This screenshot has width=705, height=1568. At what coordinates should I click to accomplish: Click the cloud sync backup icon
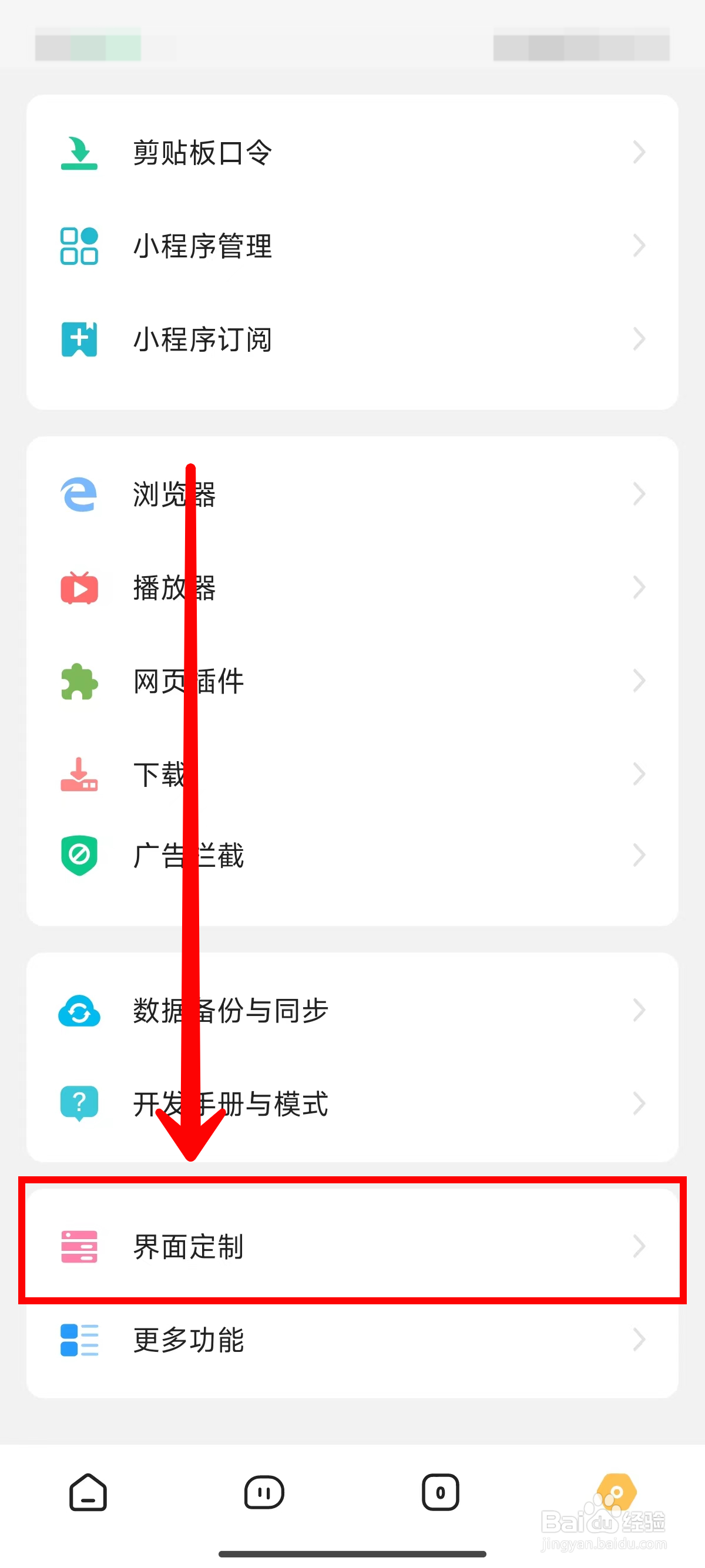point(78,1010)
